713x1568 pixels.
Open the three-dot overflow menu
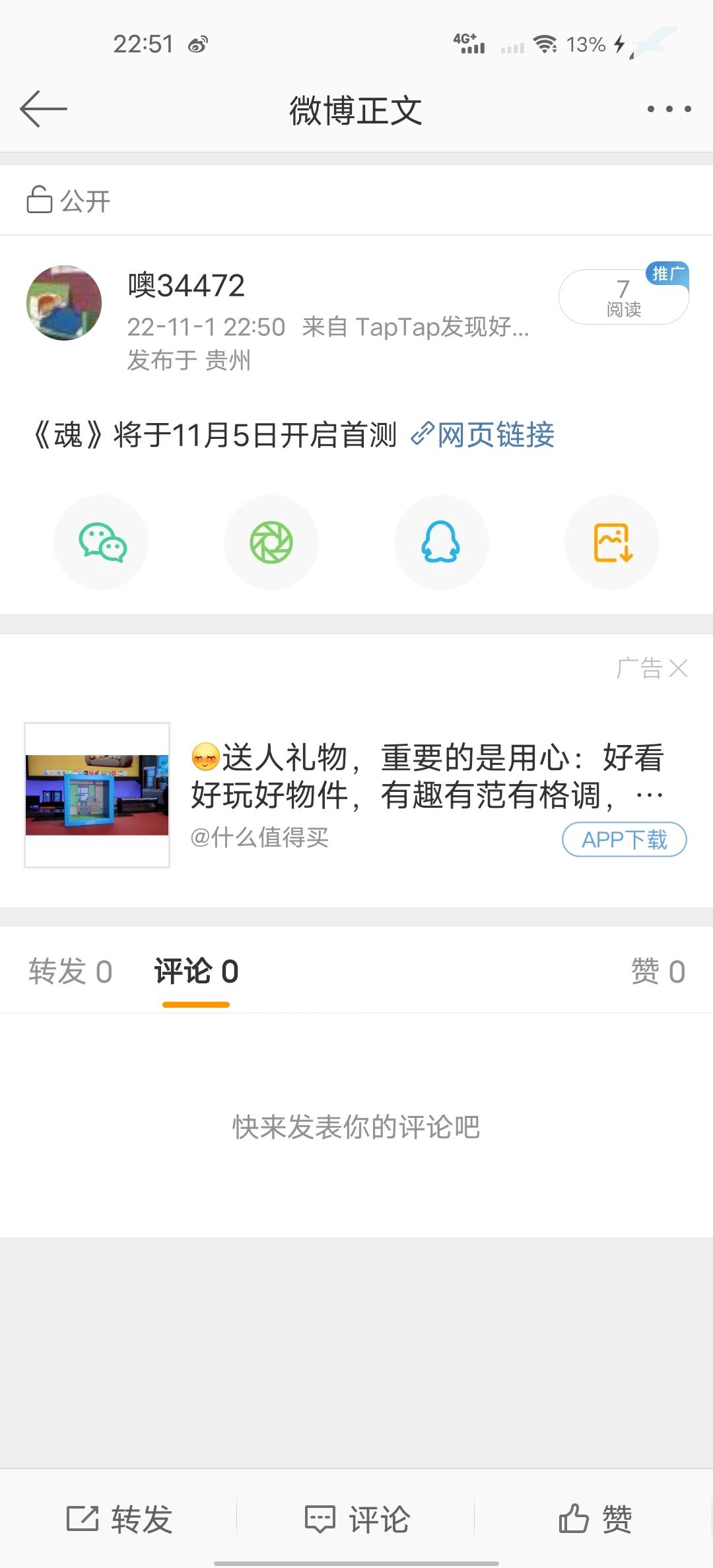pos(669,109)
